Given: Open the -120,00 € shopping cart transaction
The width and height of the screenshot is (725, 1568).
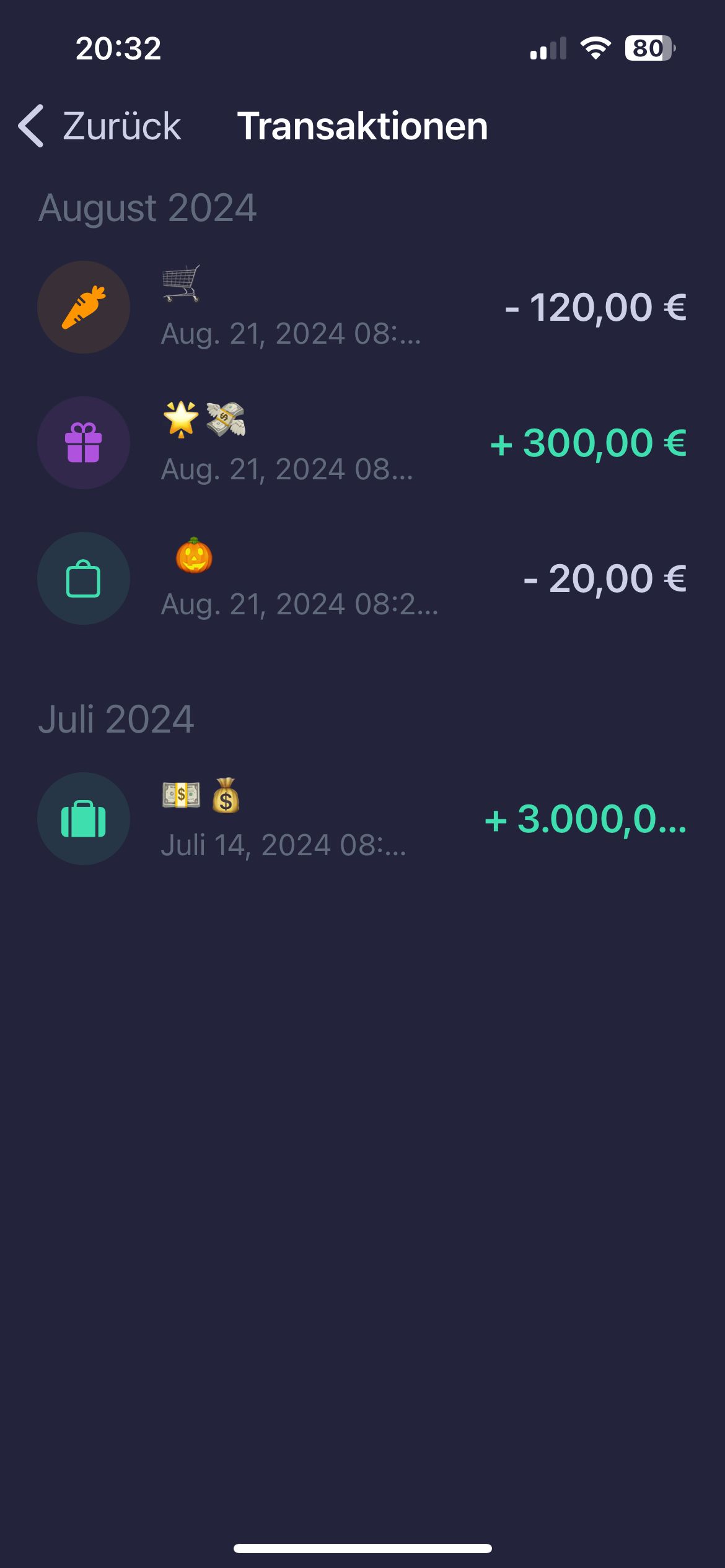Looking at the screenshot, I should [x=362, y=307].
